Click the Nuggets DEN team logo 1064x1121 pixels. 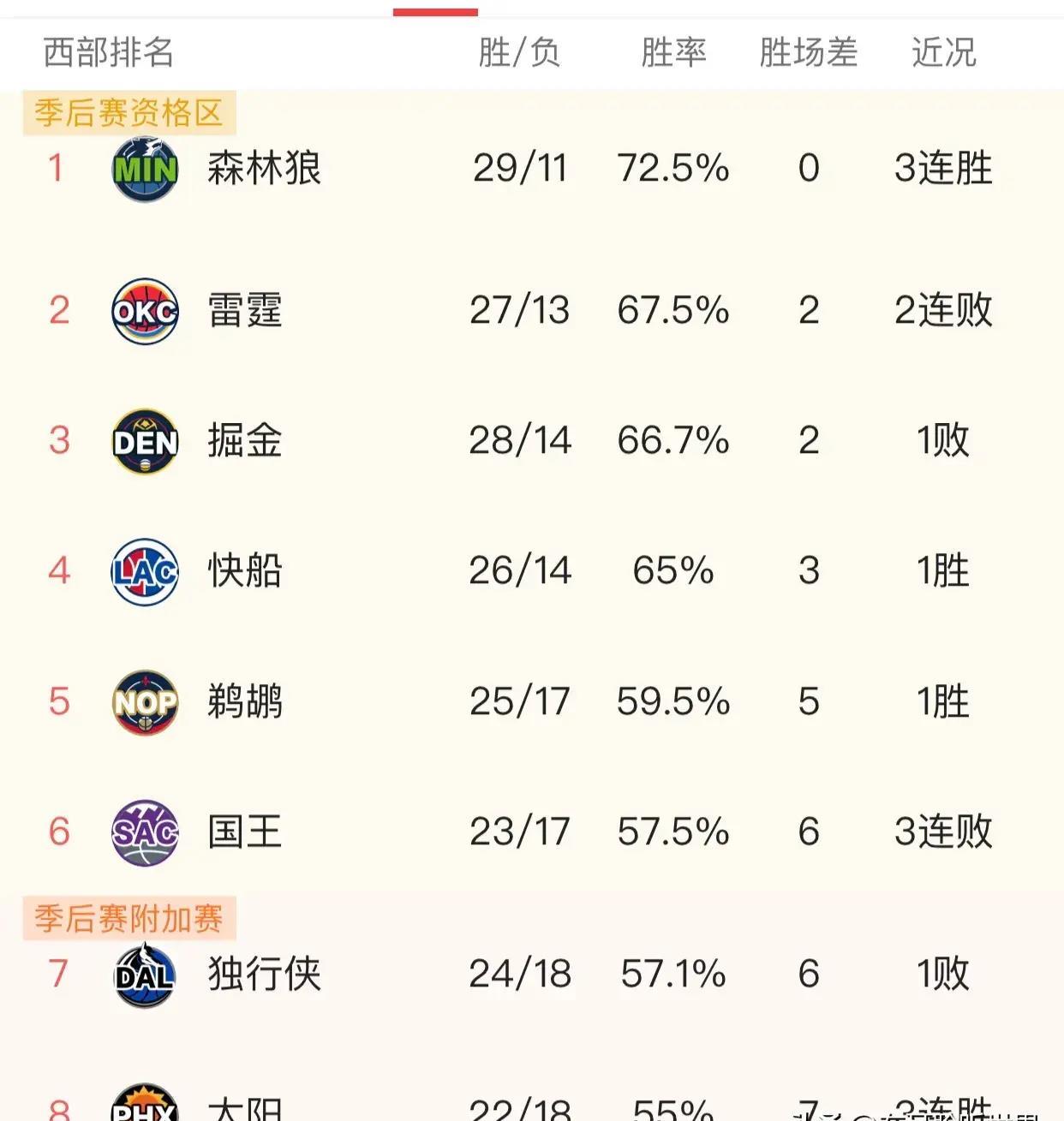point(144,442)
